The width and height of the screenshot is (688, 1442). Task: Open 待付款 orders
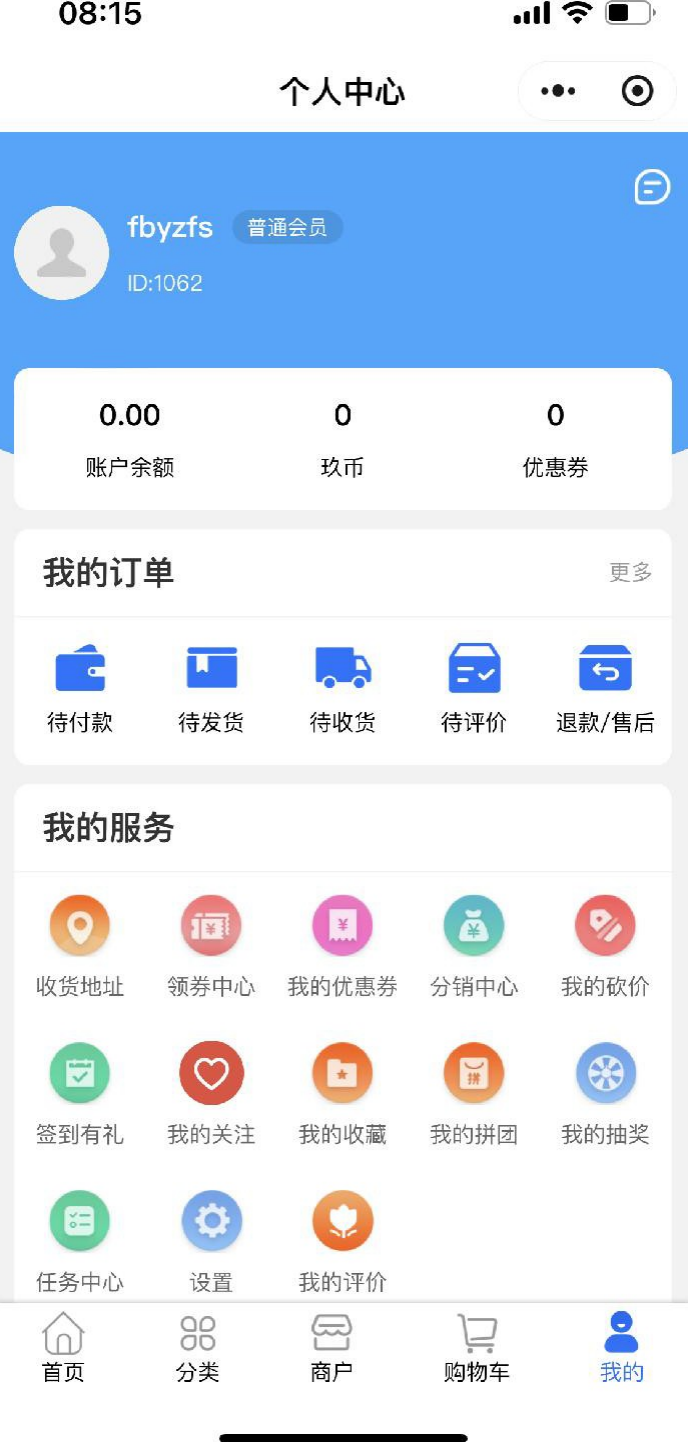click(80, 690)
